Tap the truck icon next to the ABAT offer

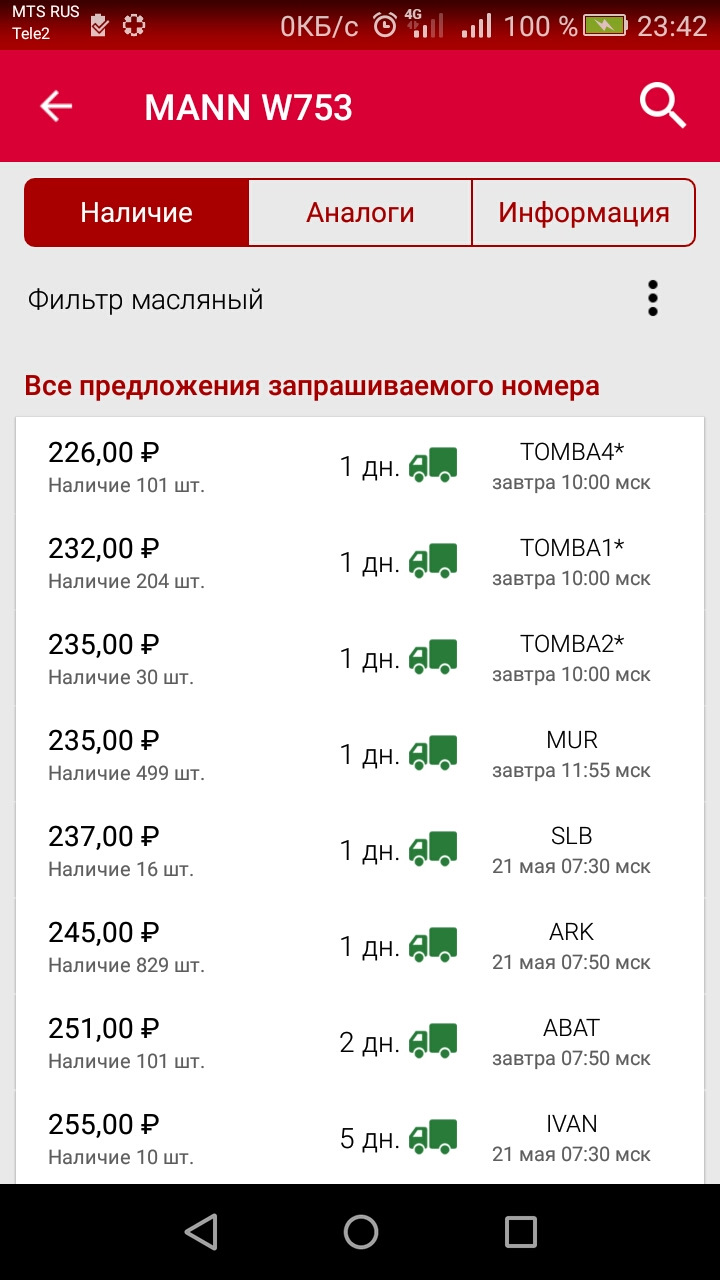click(432, 1040)
